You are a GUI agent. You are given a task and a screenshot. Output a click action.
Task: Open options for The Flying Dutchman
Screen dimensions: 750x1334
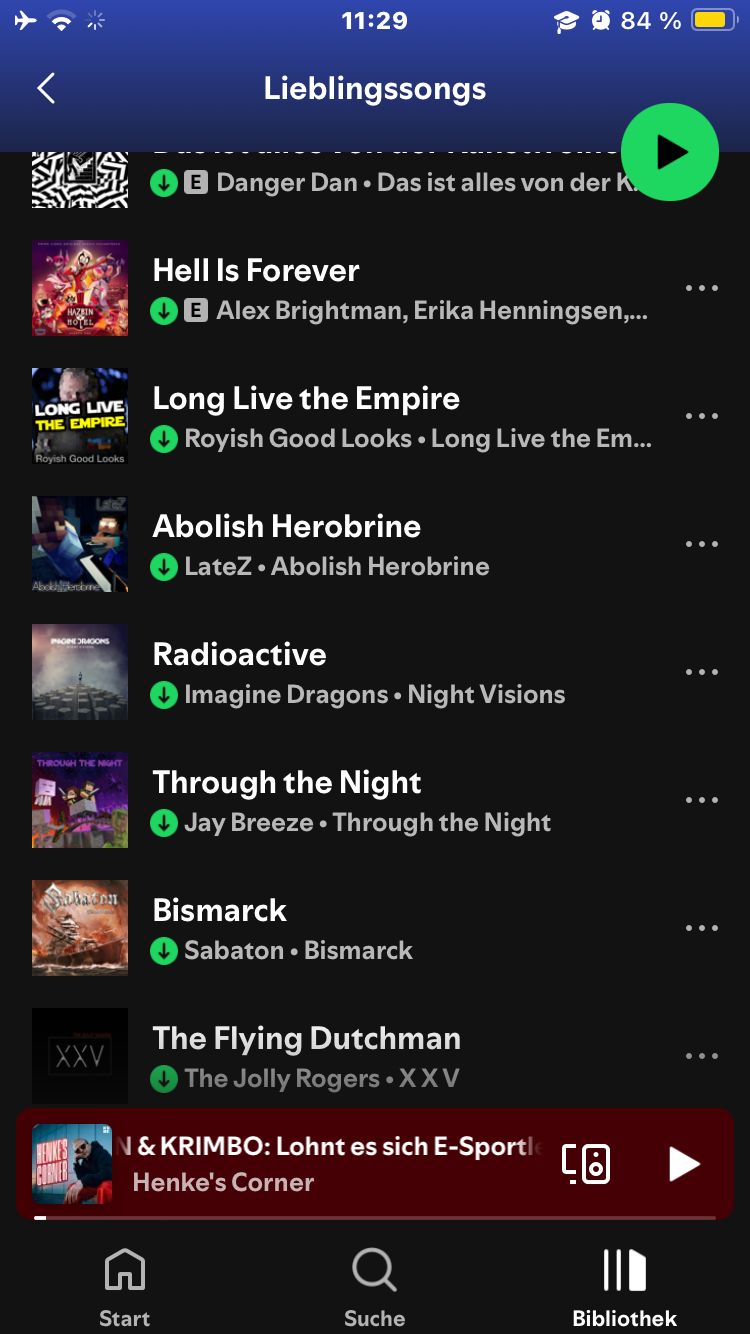702,1056
